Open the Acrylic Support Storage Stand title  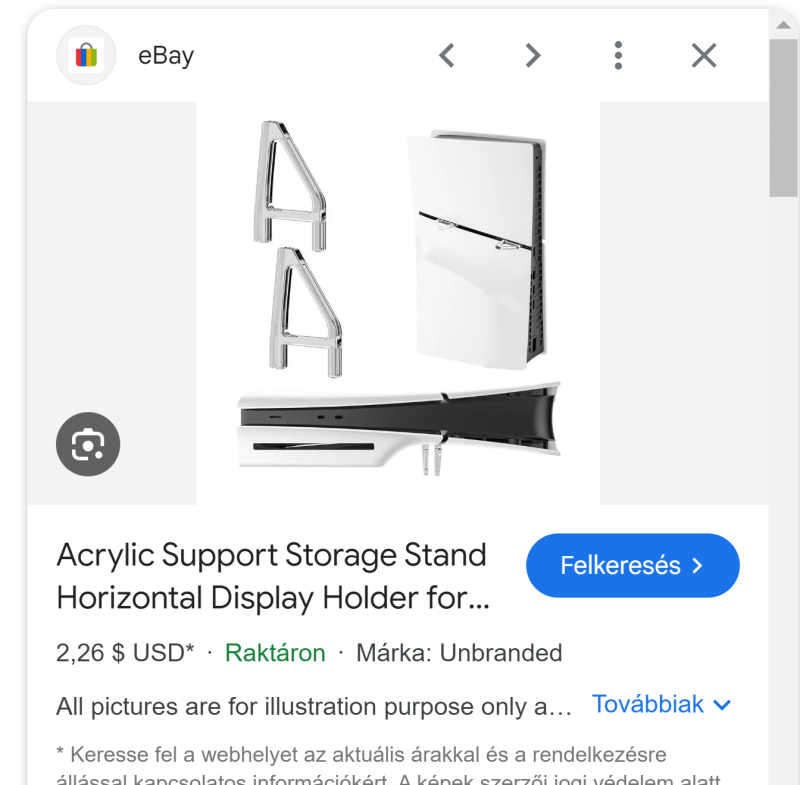point(273,576)
